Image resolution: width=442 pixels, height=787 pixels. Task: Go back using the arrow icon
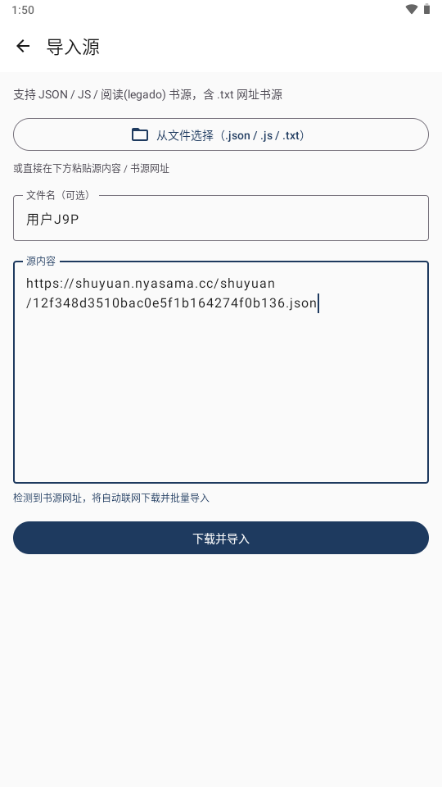(x=23, y=47)
